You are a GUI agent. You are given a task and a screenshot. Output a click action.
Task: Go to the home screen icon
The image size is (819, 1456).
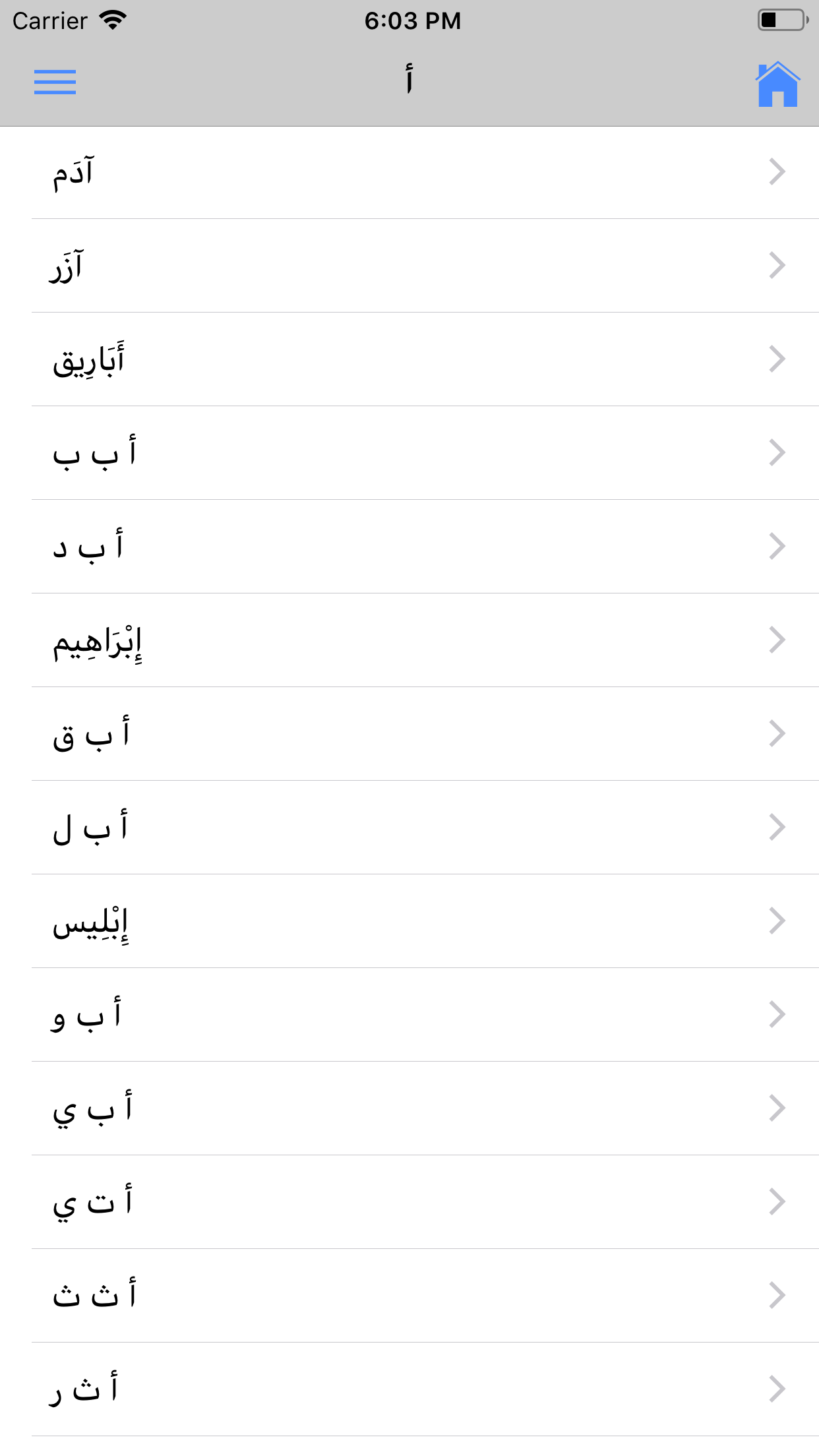[x=777, y=84]
